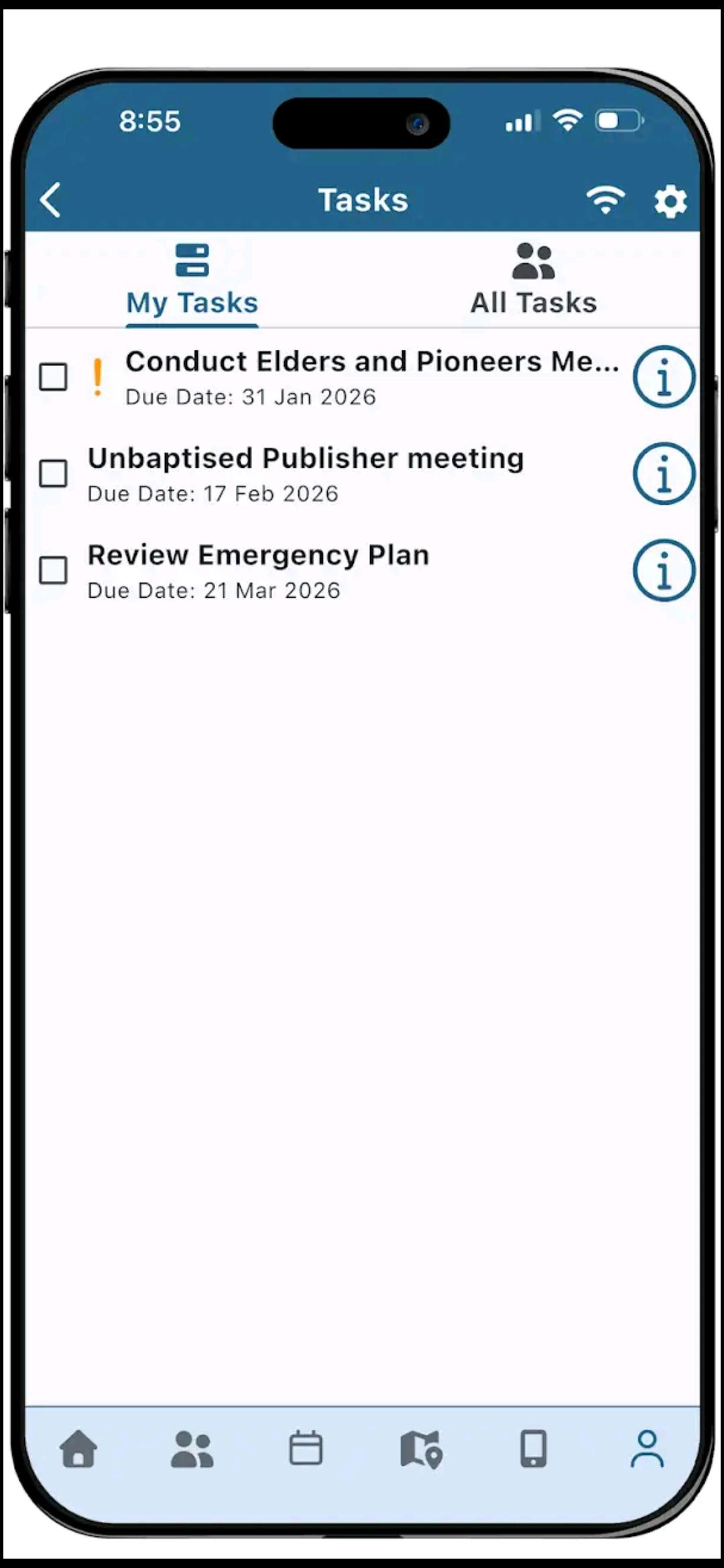Screen dimensions: 724x1568
Task: View info for Conduct Elders and Pioneers task
Action: [664, 377]
